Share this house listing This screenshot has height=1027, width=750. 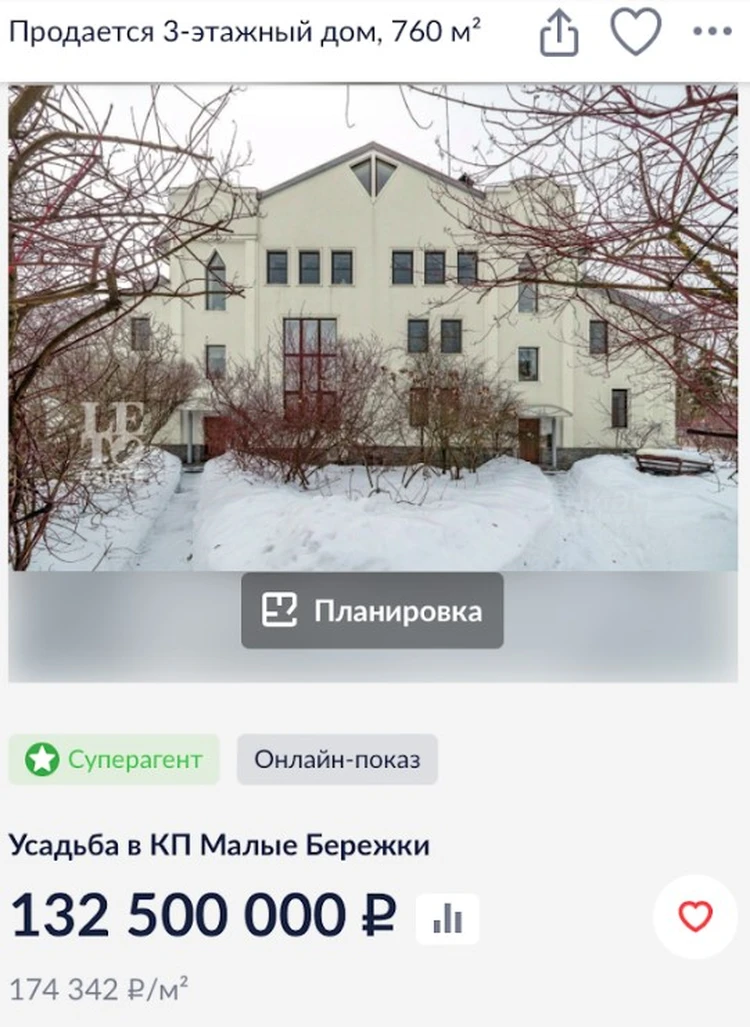point(559,33)
